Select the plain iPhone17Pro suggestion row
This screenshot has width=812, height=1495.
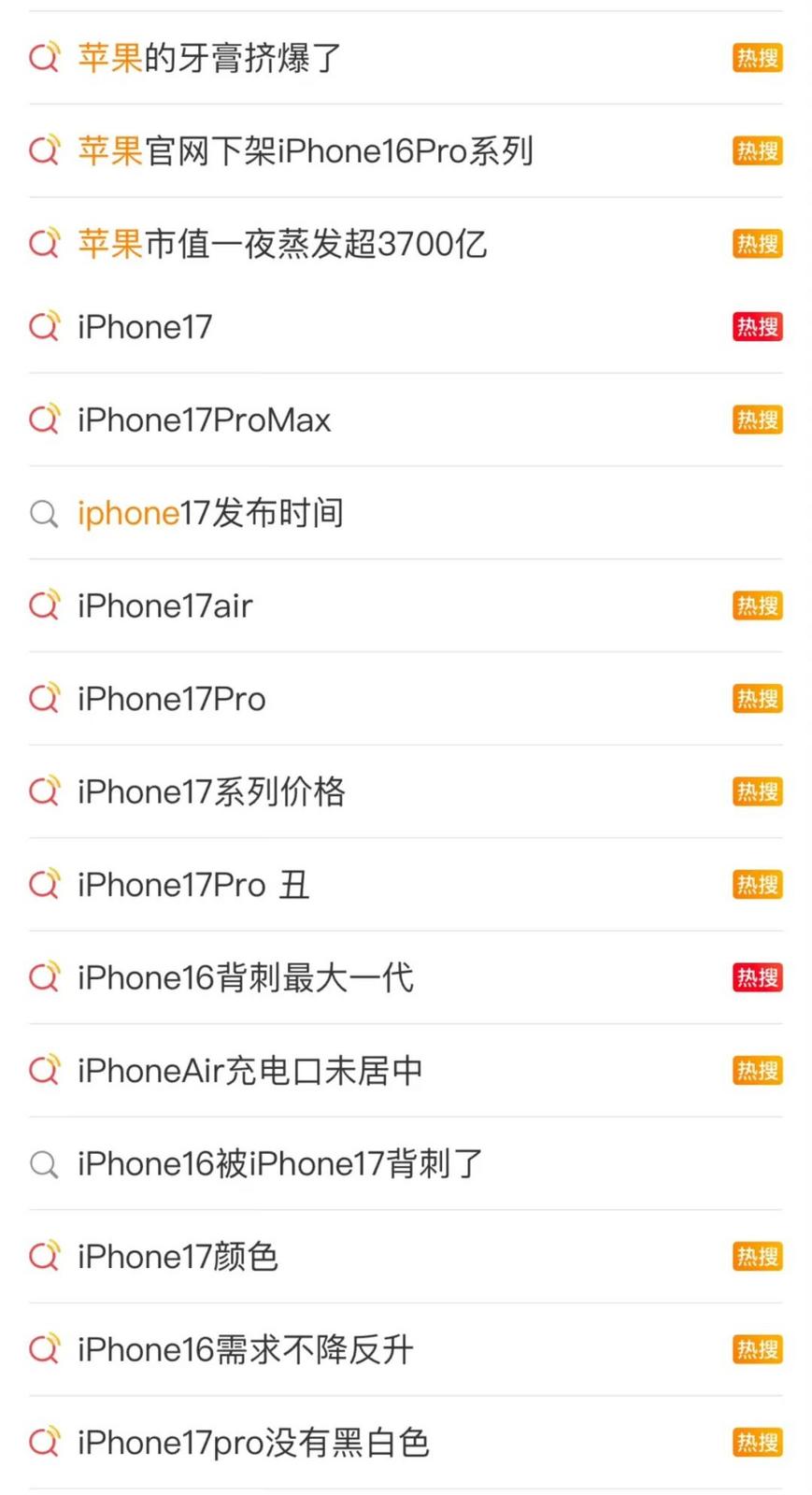(172, 699)
